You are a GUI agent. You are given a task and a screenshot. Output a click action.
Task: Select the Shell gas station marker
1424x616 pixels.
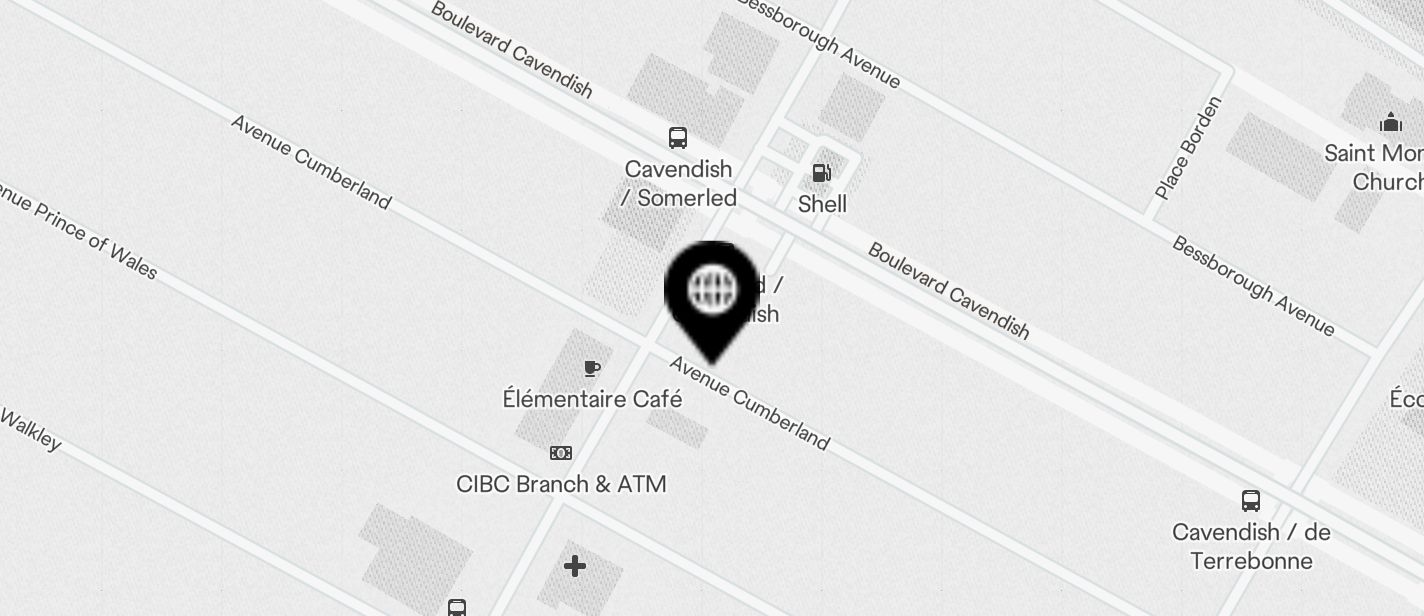tap(821, 173)
